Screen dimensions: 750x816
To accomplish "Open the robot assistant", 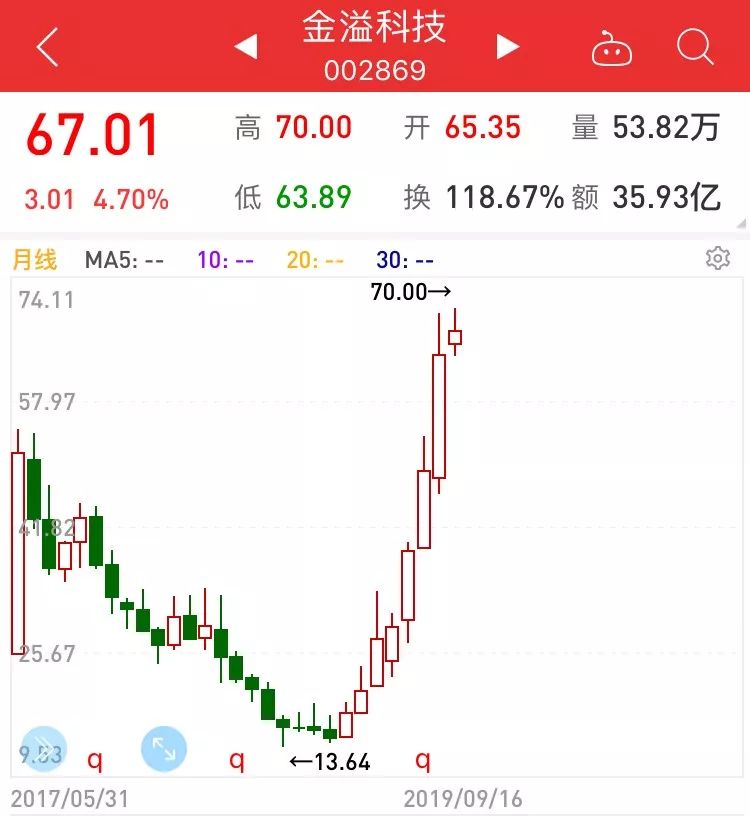I will click(611, 47).
